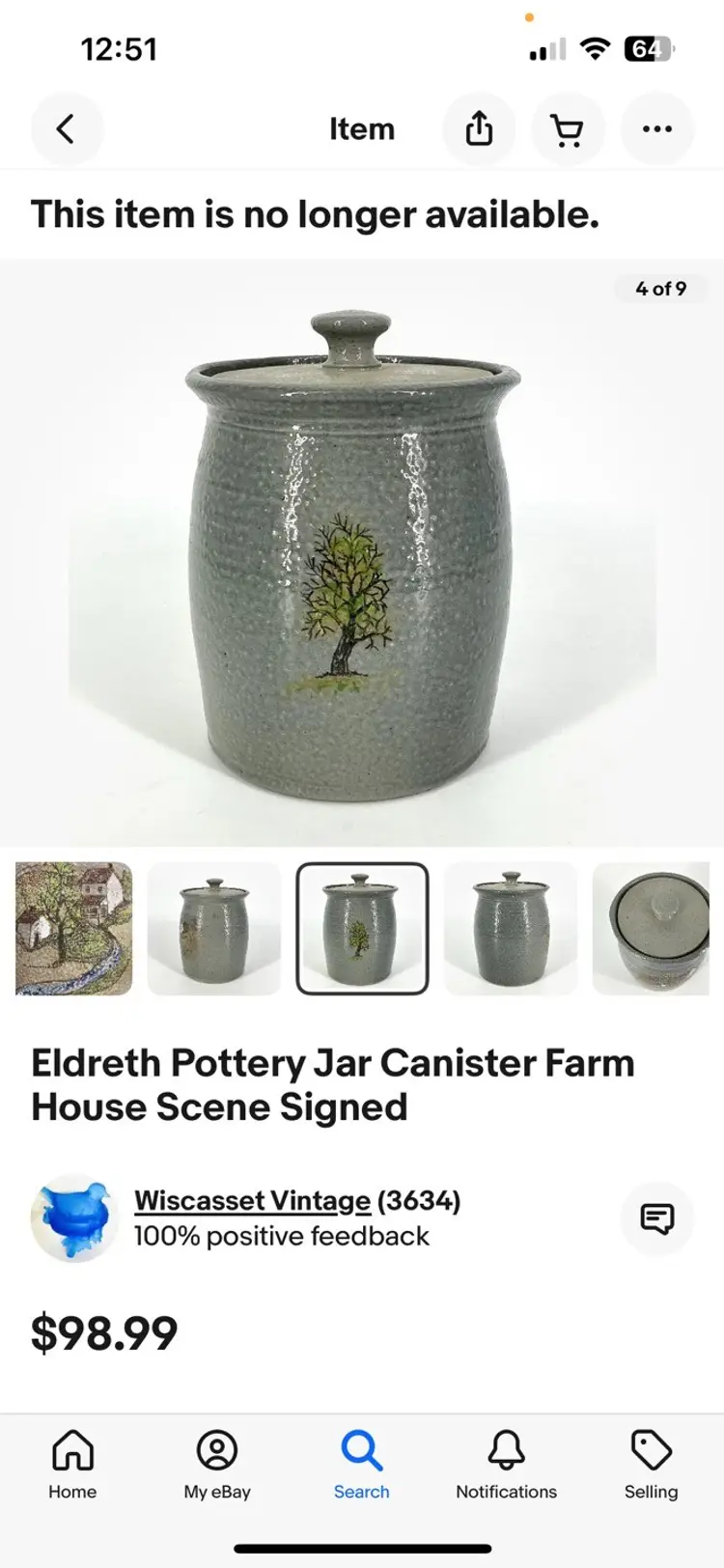Screen dimensions: 724x1568
Task: Message the seller via chat icon
Action: [656, 1218]
